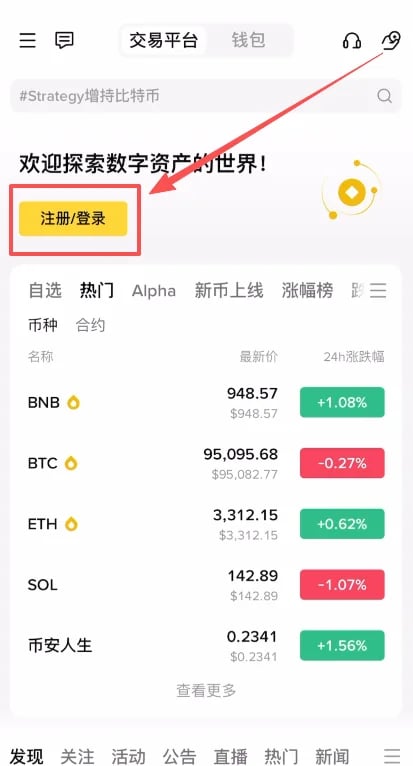
Task: Switch to the 关注 feed tab
Action: click(x=77, y=756)
